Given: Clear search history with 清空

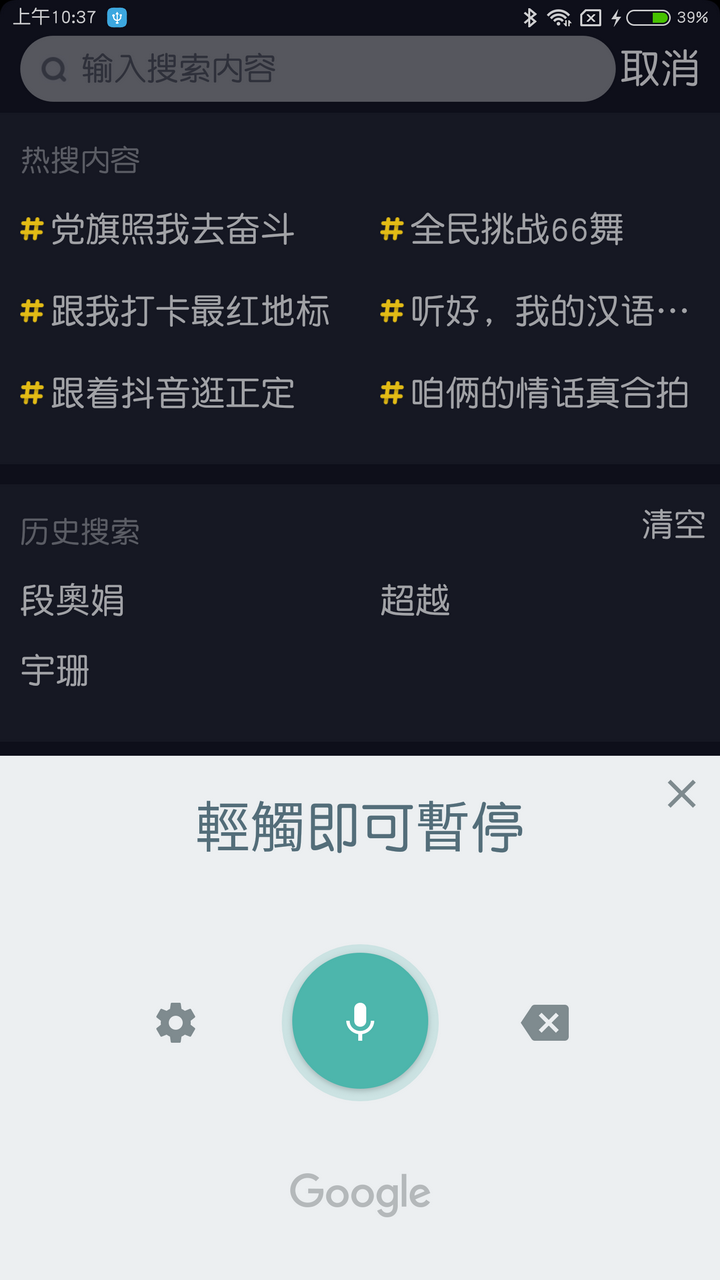Looking at the screenshot, I should click(673, 524).
